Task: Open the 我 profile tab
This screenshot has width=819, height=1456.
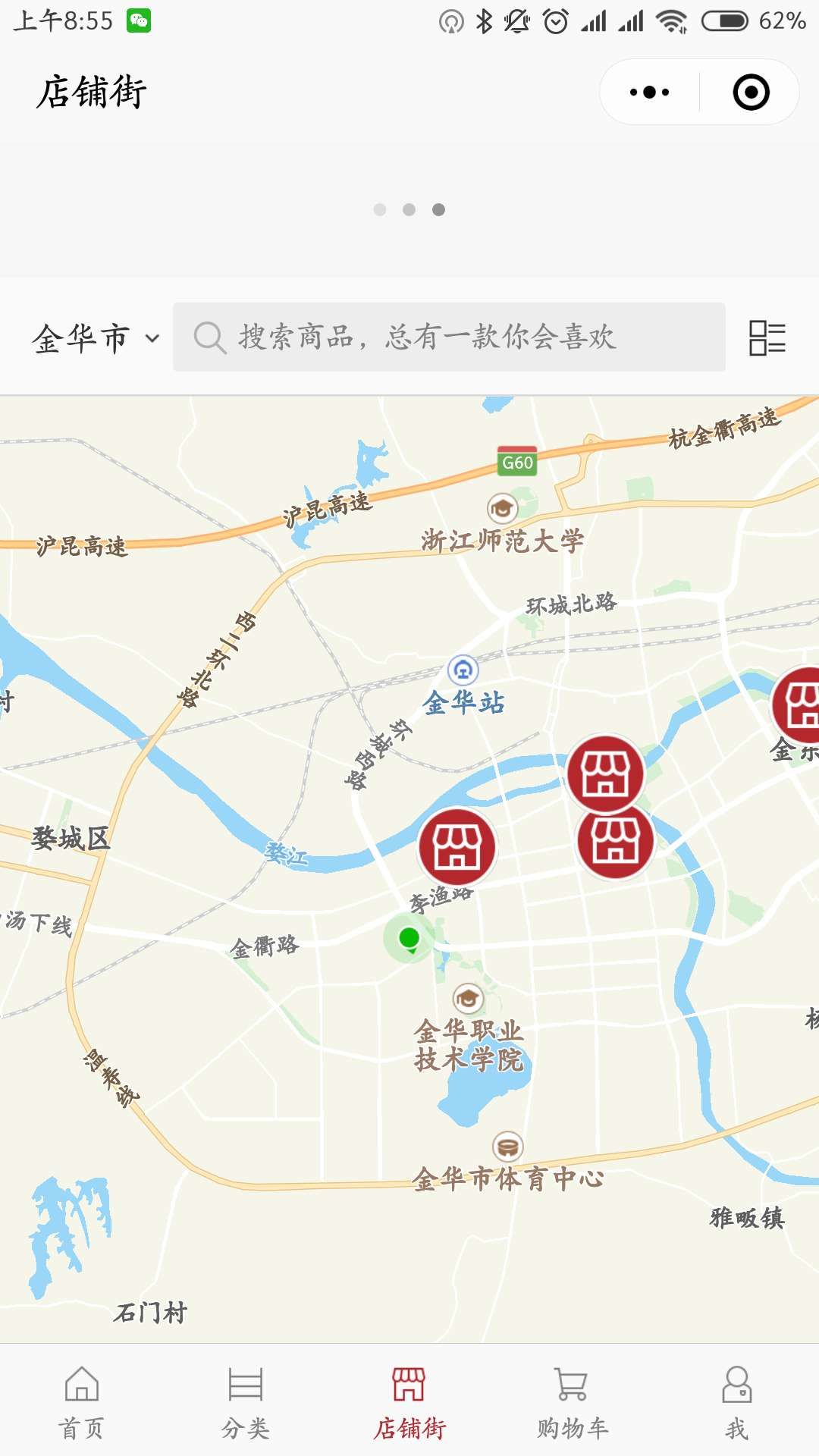Action: (x=736, y=1403)
